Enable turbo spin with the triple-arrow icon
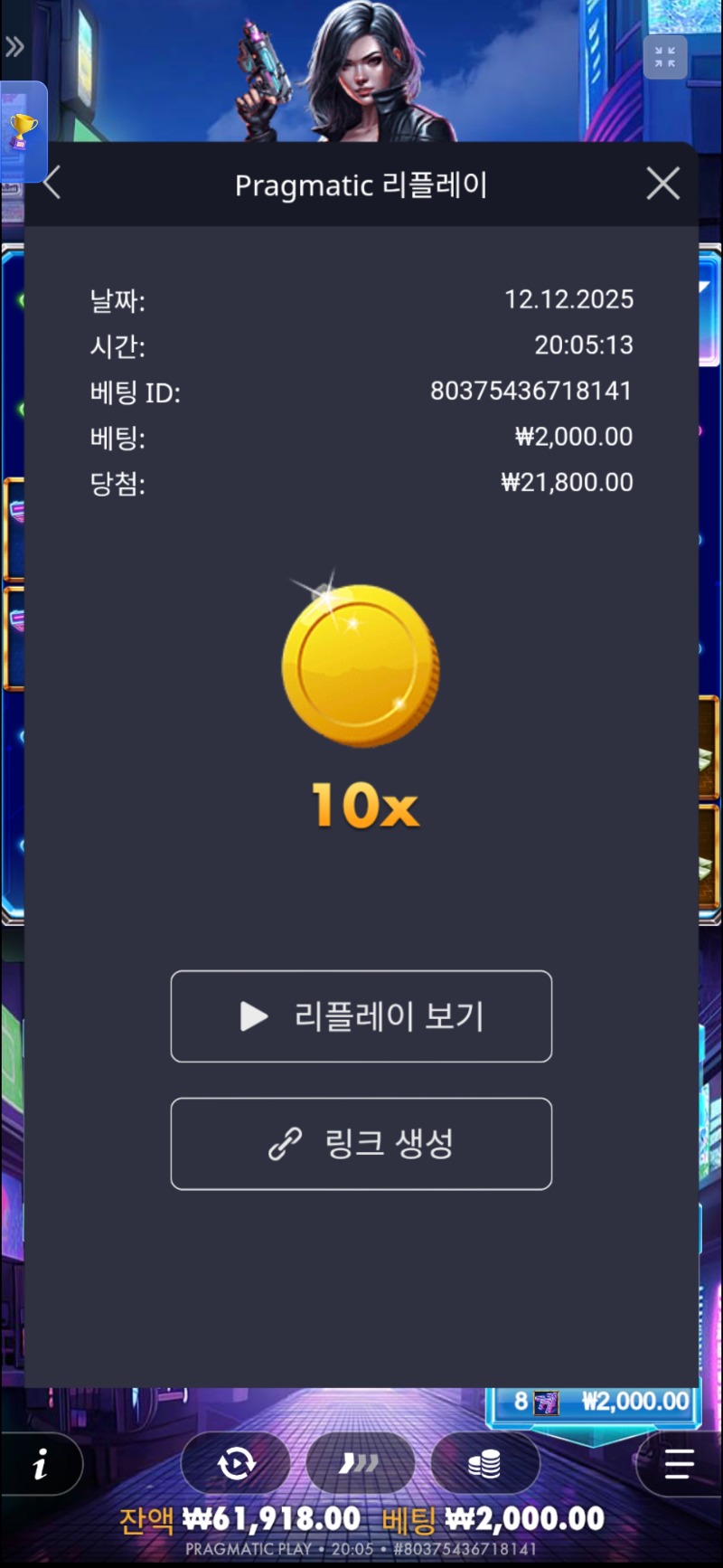This screenshot has width=723, height=1568. click(x=361, y=1463)
